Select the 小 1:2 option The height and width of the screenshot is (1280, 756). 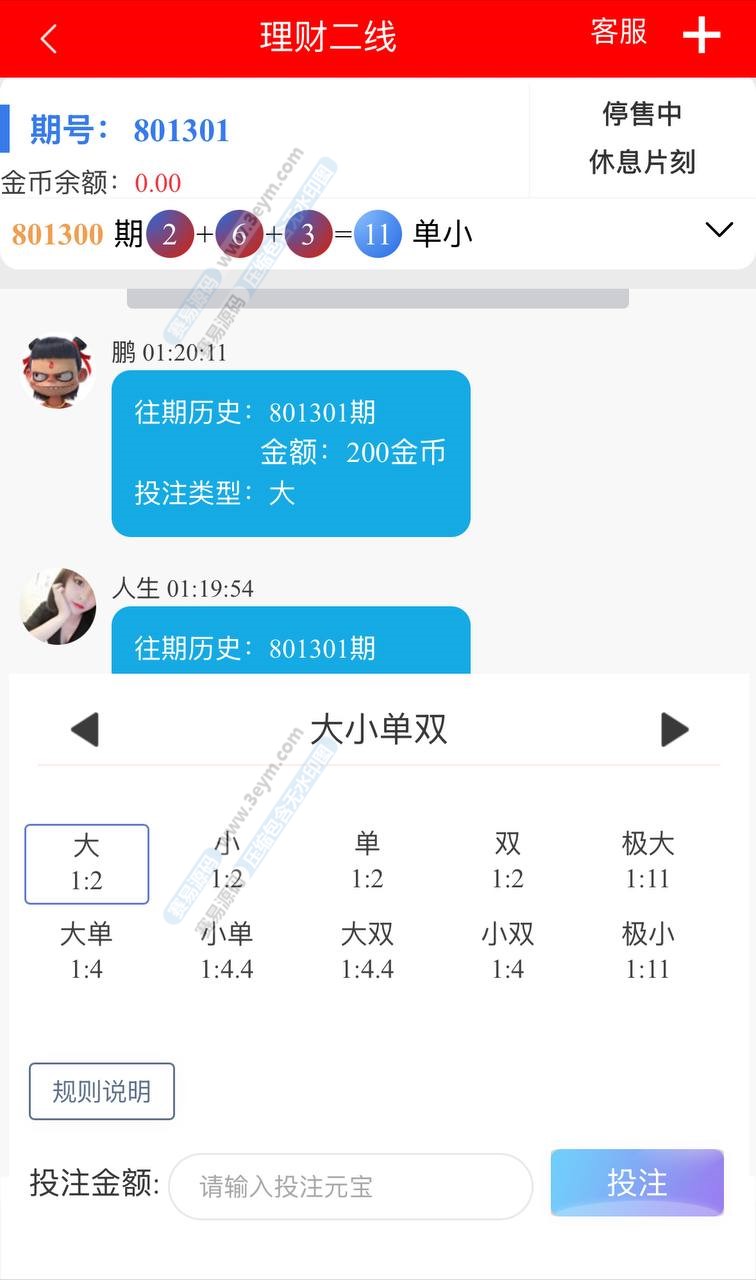pos(227,861)
